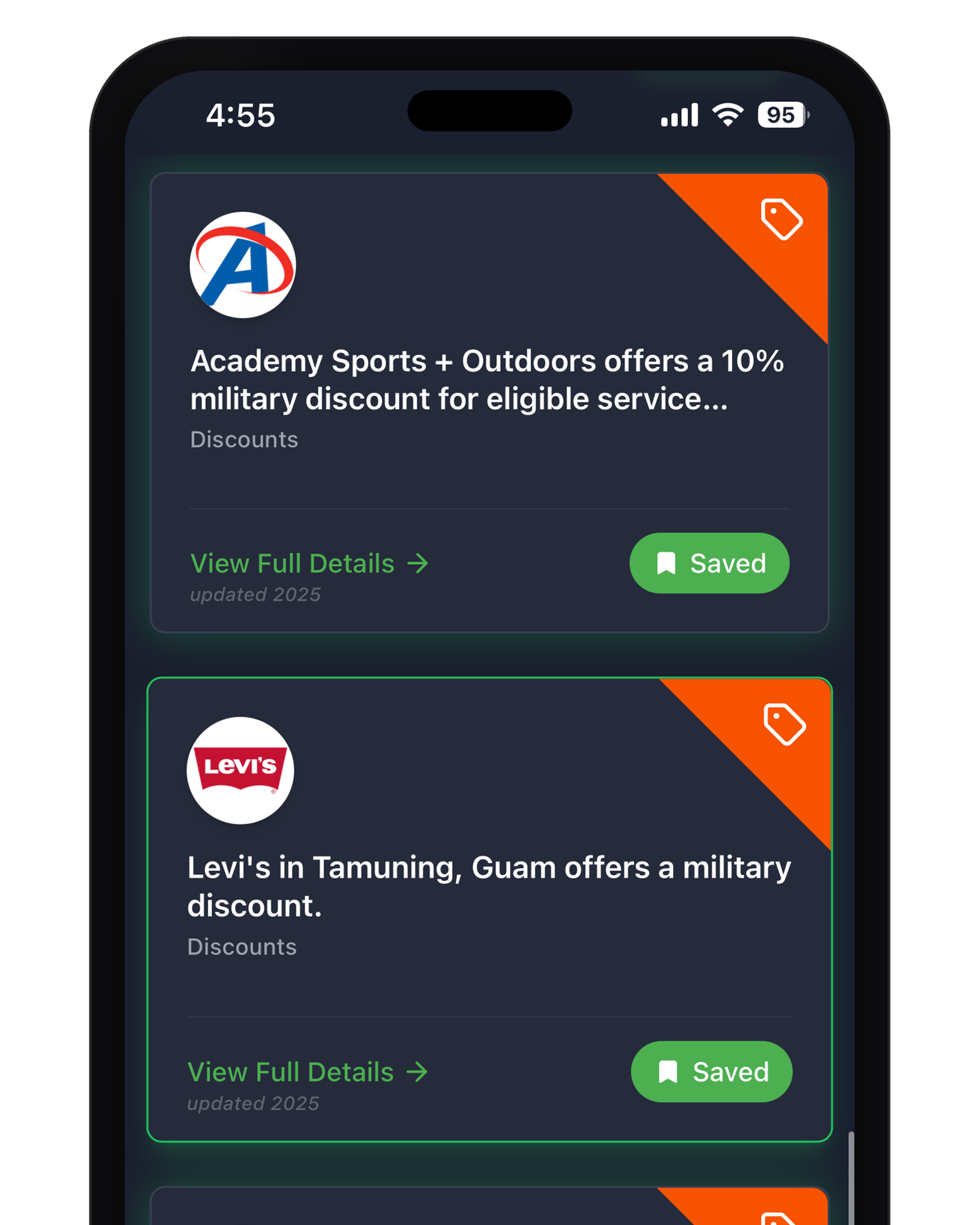Select the Discounts label on Levi's card
Viewport: 980px width, 1225px height.
click(x=241, y=947)
